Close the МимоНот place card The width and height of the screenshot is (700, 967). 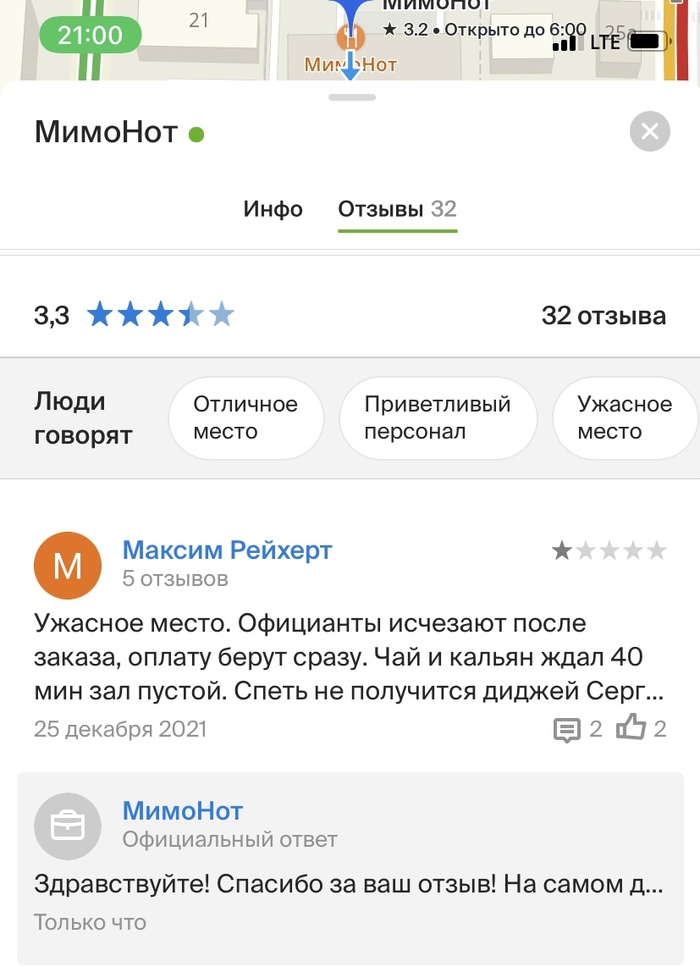pyautogui.click(x=650, y=131)
